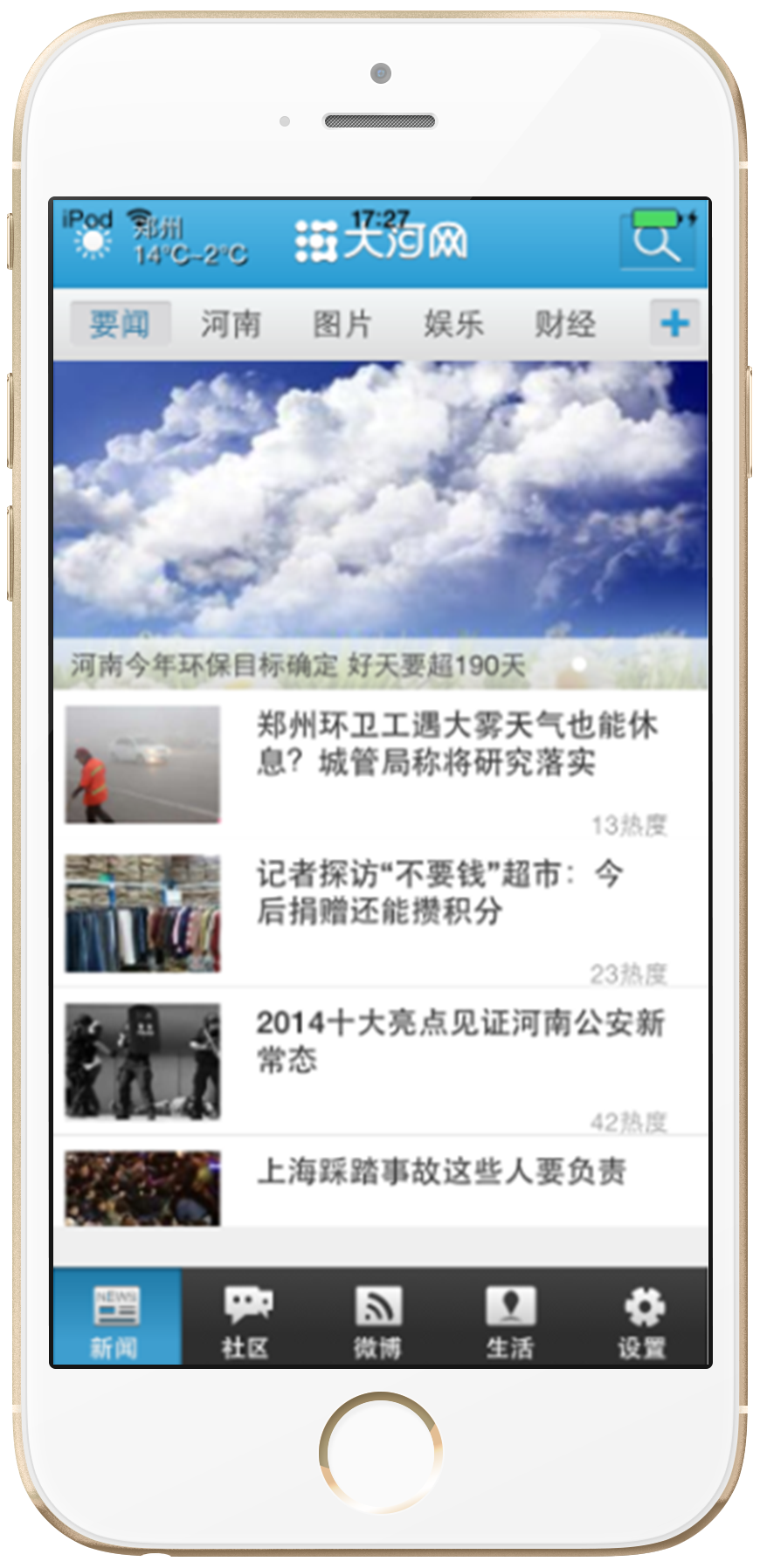Screen dimensions: 760x1568
Task: Open the news item 上海踩踏事故这些人要负责
Action: tap(441, 1172)
